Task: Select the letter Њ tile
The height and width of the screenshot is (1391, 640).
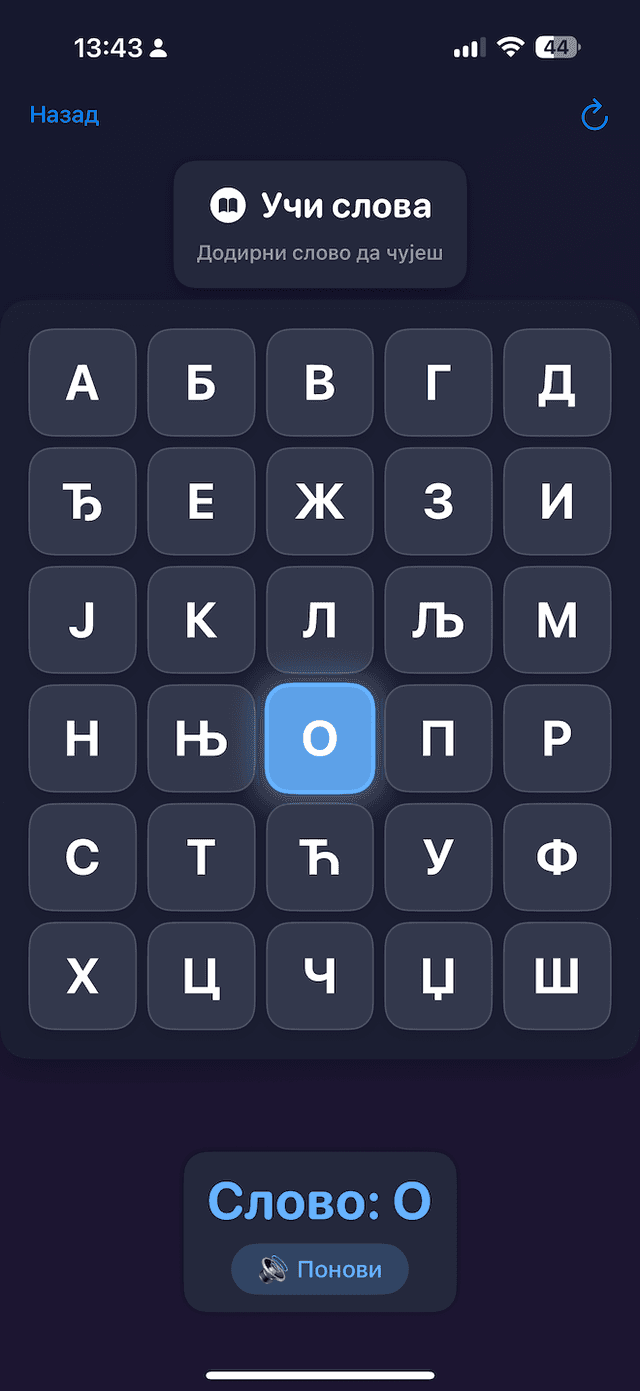Action: pyautogui.click(x=201, y=739)
